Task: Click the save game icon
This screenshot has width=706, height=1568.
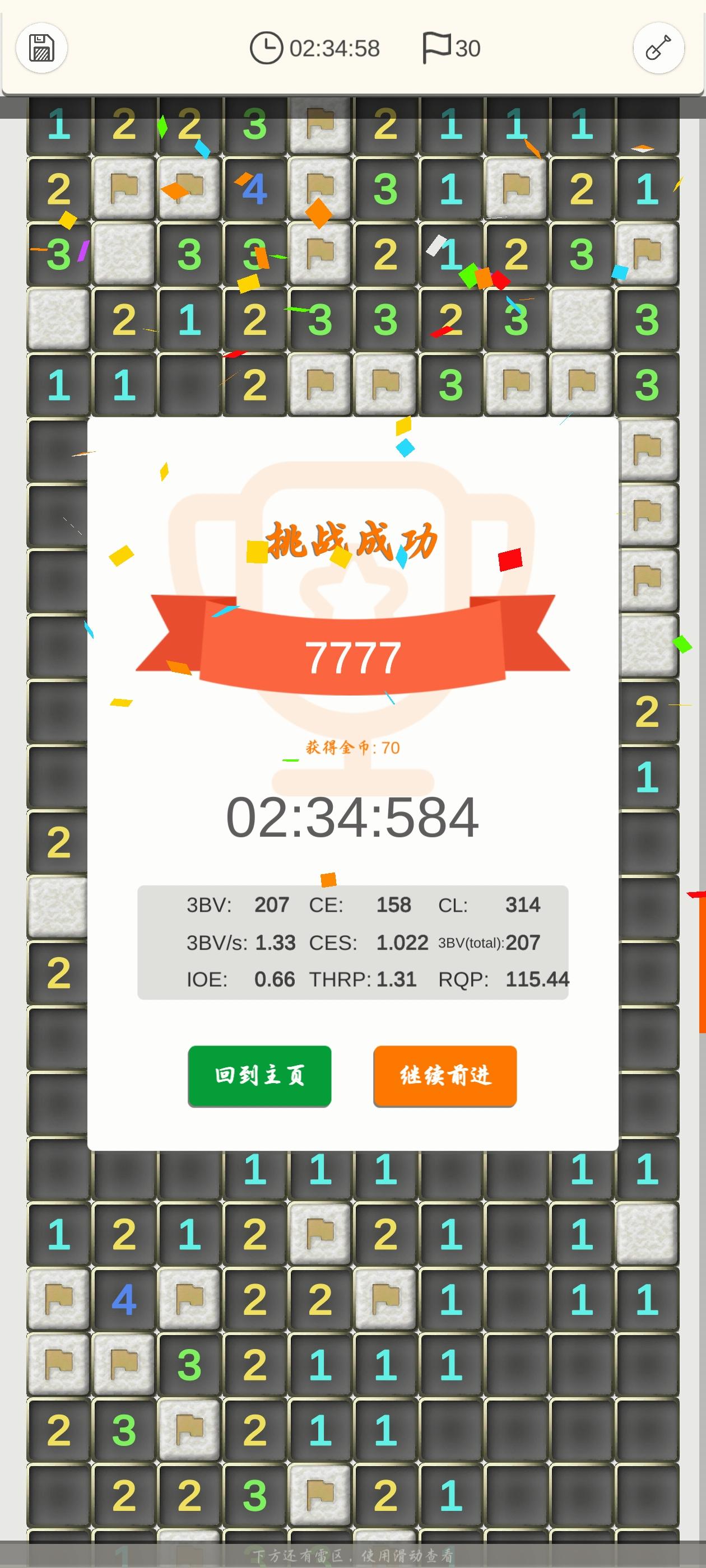Action: point(41,48)
